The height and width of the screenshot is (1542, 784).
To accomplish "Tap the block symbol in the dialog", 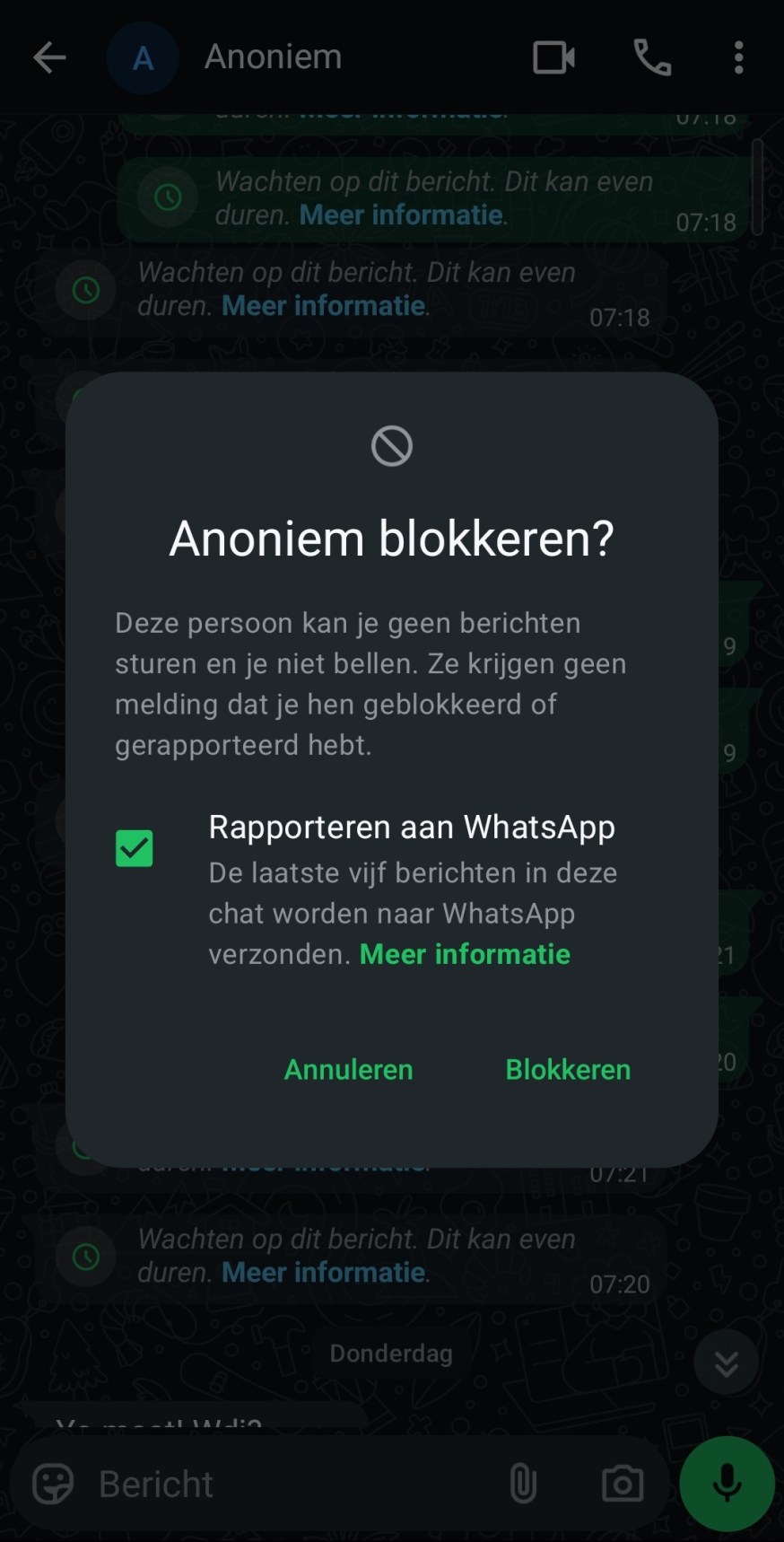I will [x=391, y=444].
